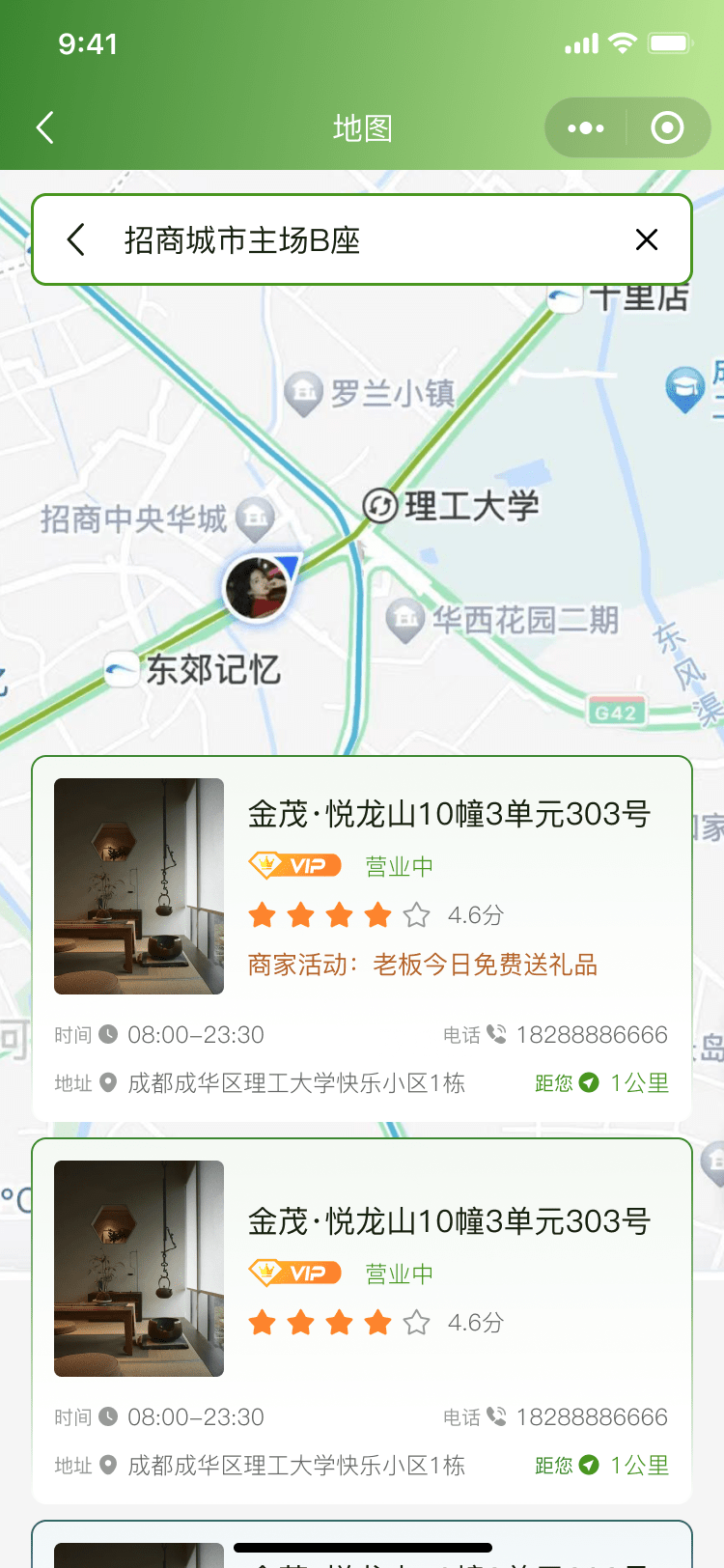Open the second 金茂·悦龙山 listing card

pyautogui.click(x=362, y=1321)
